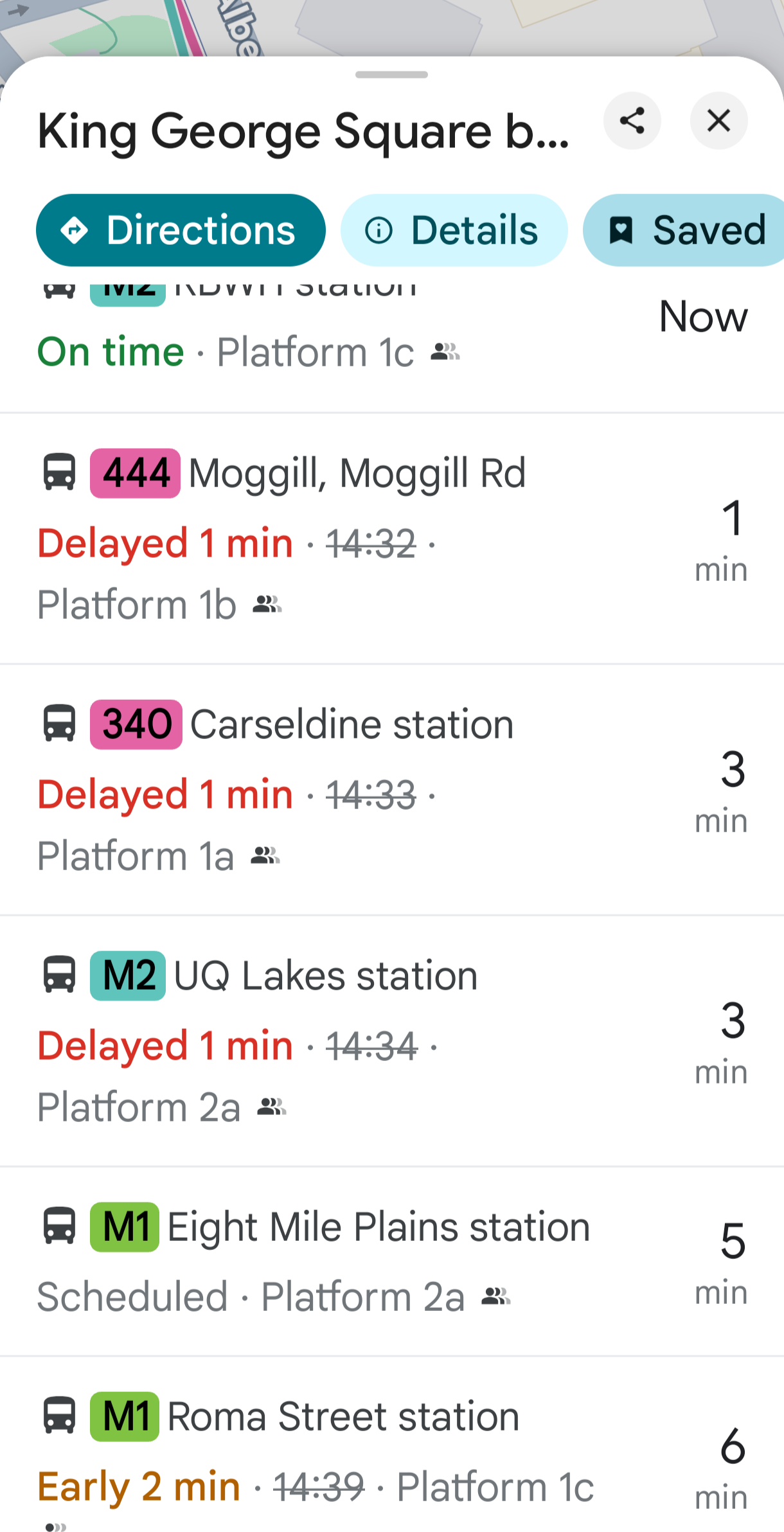Tap the Saved chip

pyautogui.click(x=684, y=230)
